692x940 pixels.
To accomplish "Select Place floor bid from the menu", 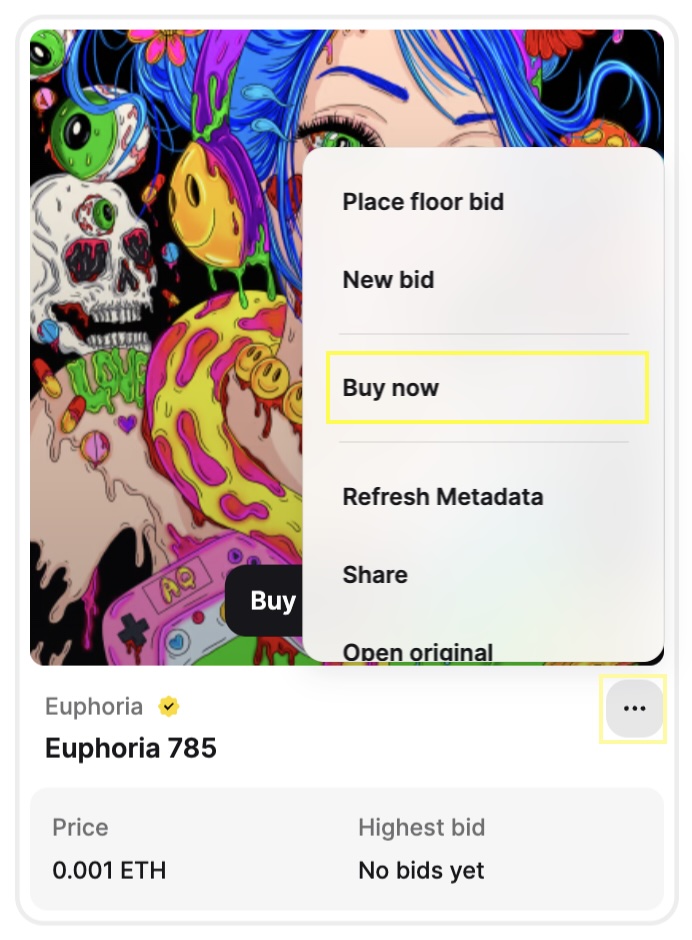I will (x=423, y=202).
